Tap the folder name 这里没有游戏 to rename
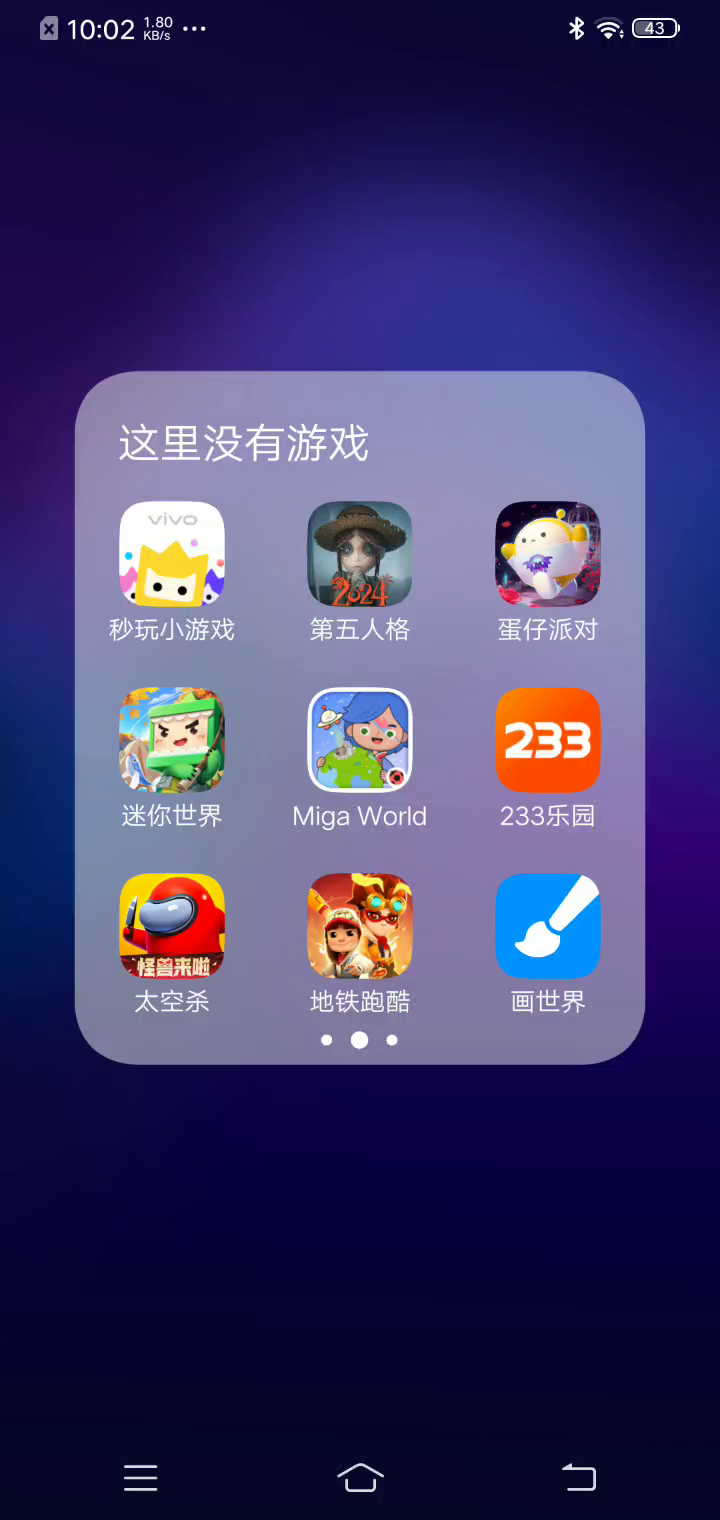The height and width of the screenshot is (1520, 720). click(244, 443)
